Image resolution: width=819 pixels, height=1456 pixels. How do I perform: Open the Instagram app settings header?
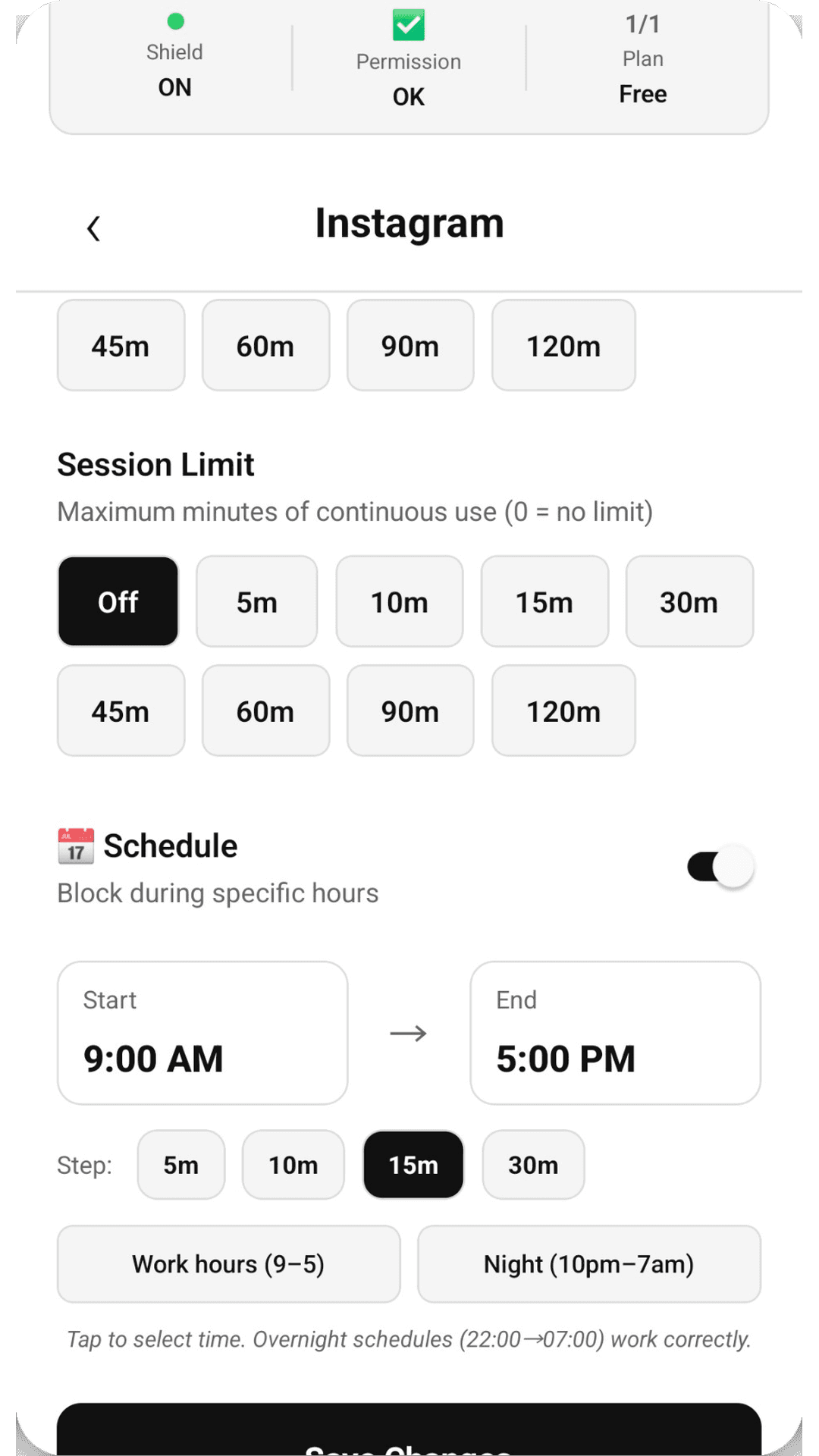pyautogui.click(x=409, y=221)
